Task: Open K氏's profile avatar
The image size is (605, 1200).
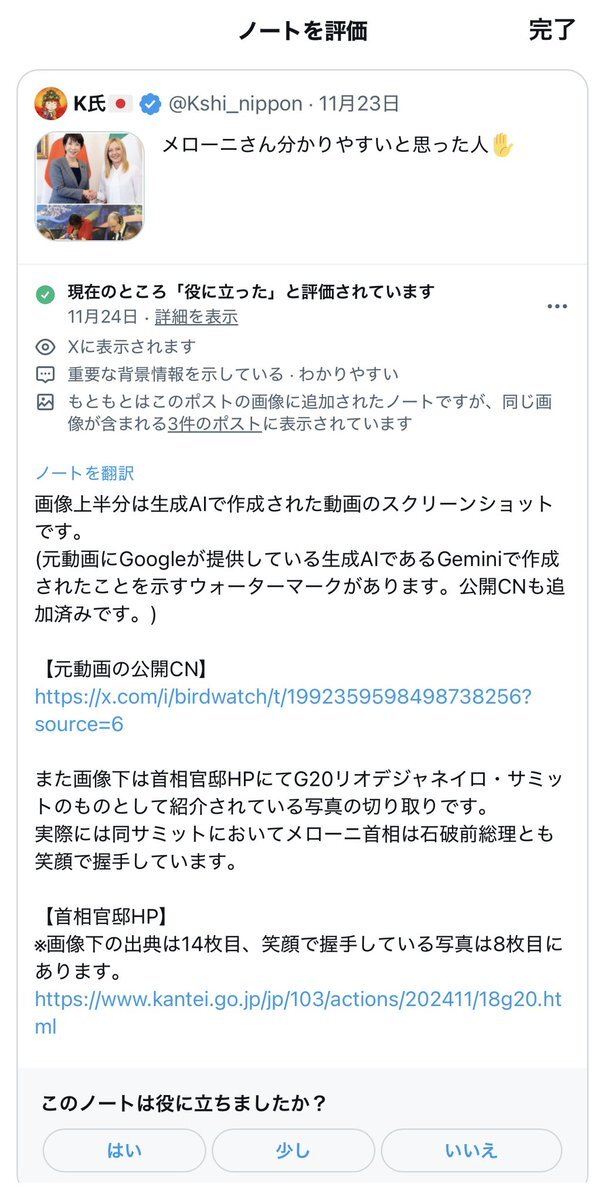Action: click(x=51, y=103)
